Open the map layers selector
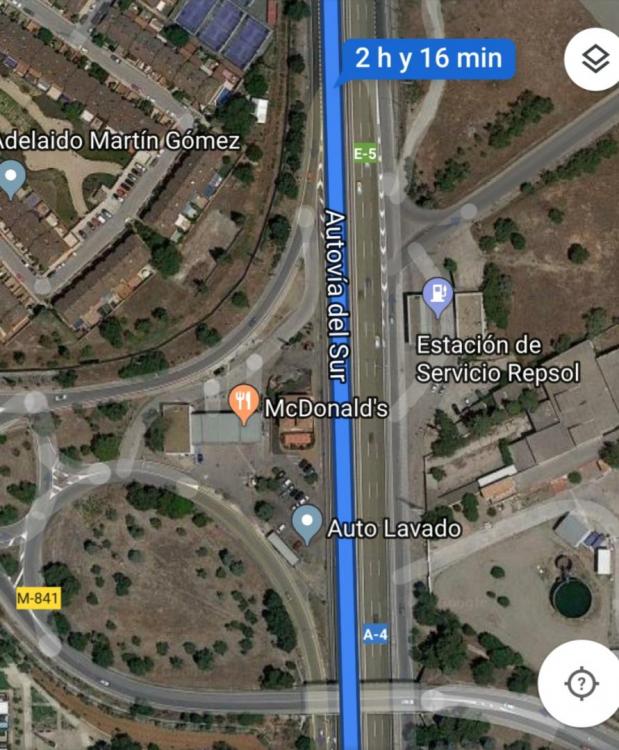The width and height of the screenshot is (619, 750). tap(595, 60)
